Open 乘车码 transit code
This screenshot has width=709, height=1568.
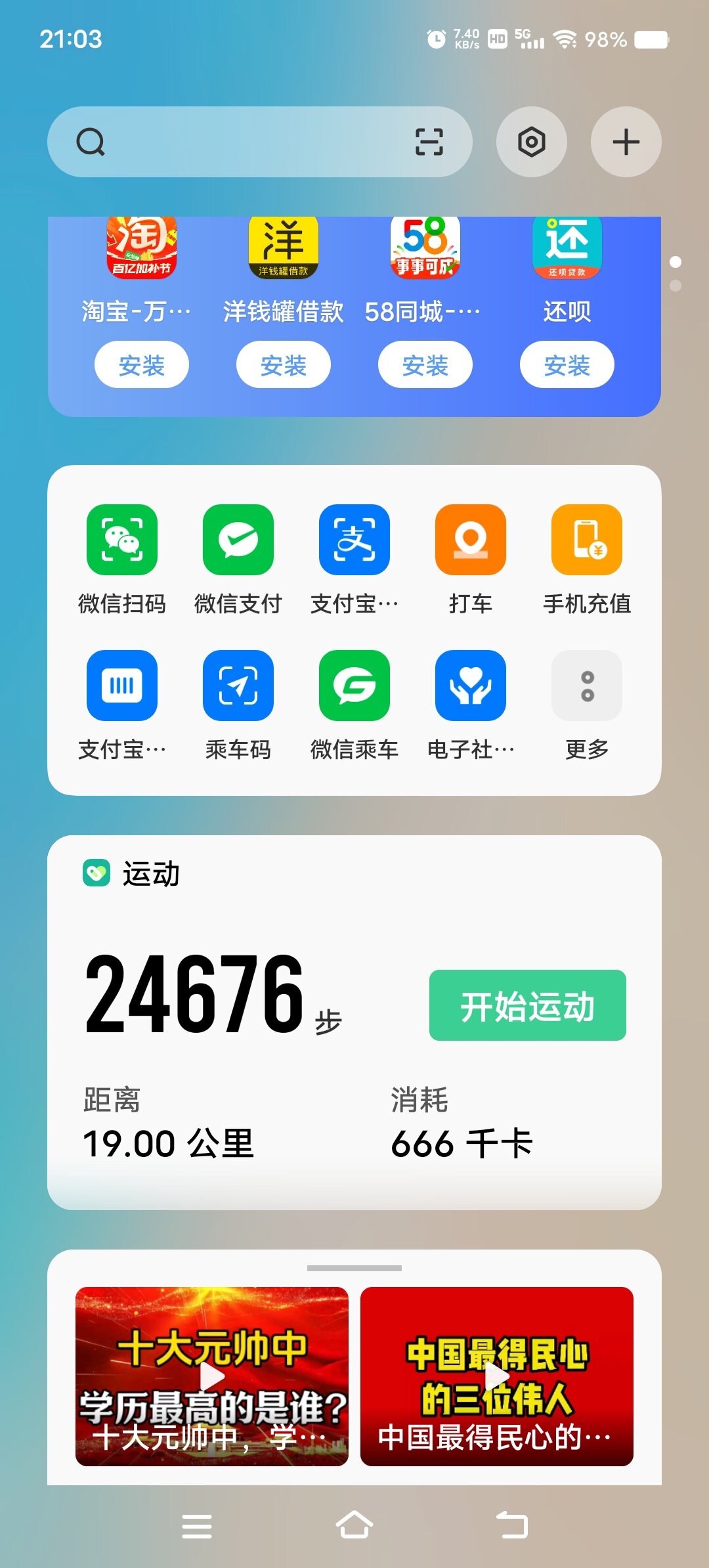point(238,686)
